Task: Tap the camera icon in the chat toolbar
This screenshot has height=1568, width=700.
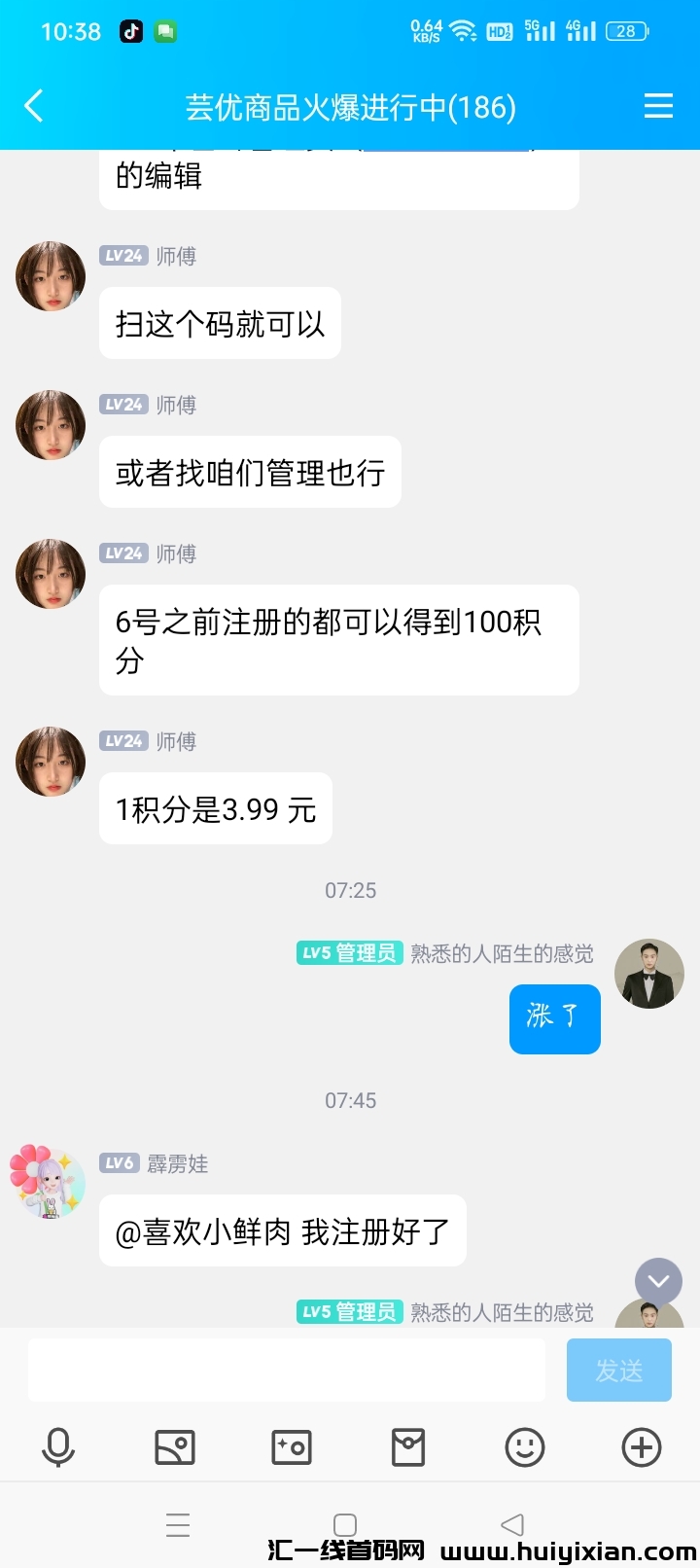Action: pyautogui.click(x=292, y=1447)
